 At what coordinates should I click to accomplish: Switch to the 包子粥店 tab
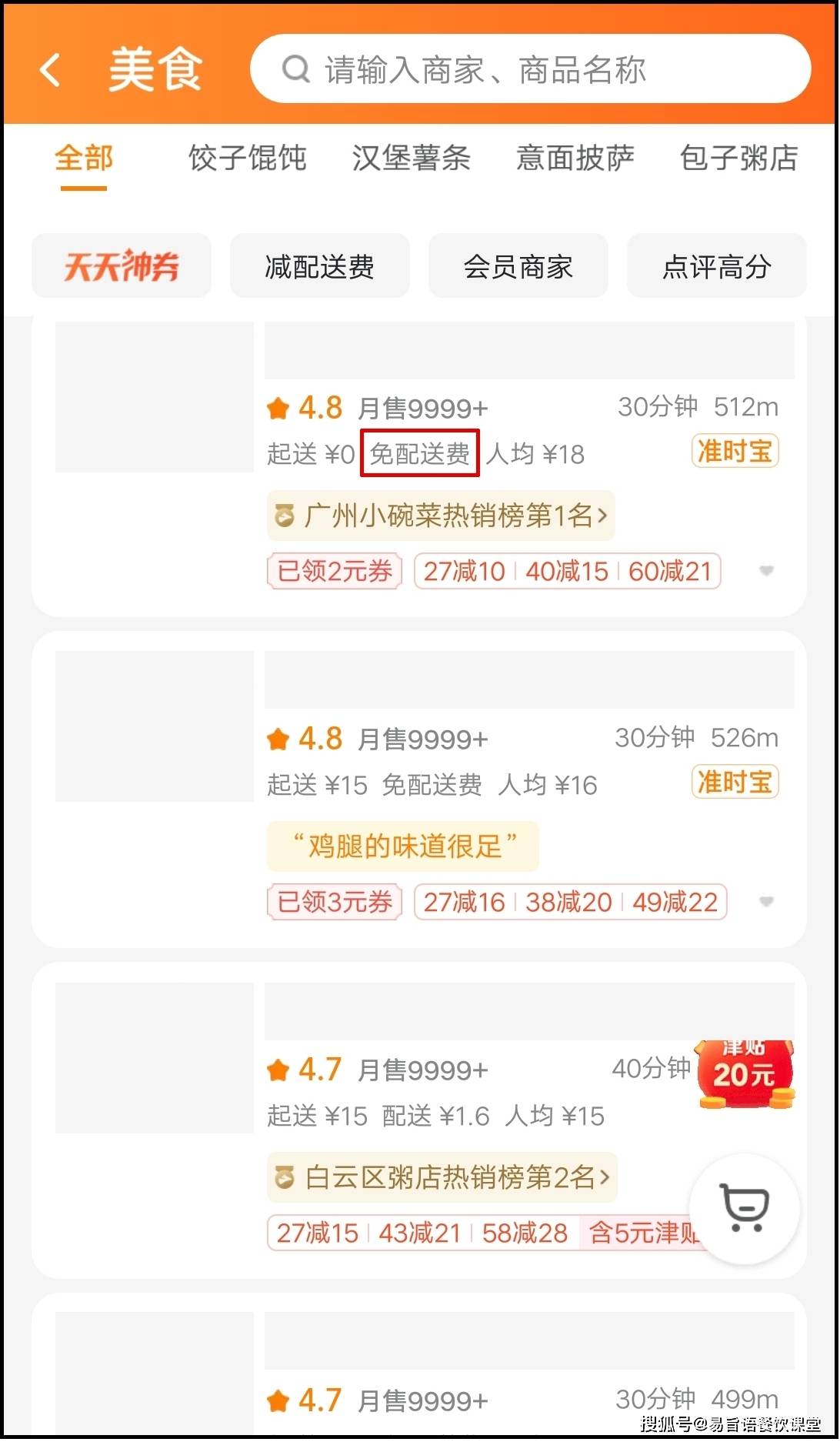pos(738,159)
